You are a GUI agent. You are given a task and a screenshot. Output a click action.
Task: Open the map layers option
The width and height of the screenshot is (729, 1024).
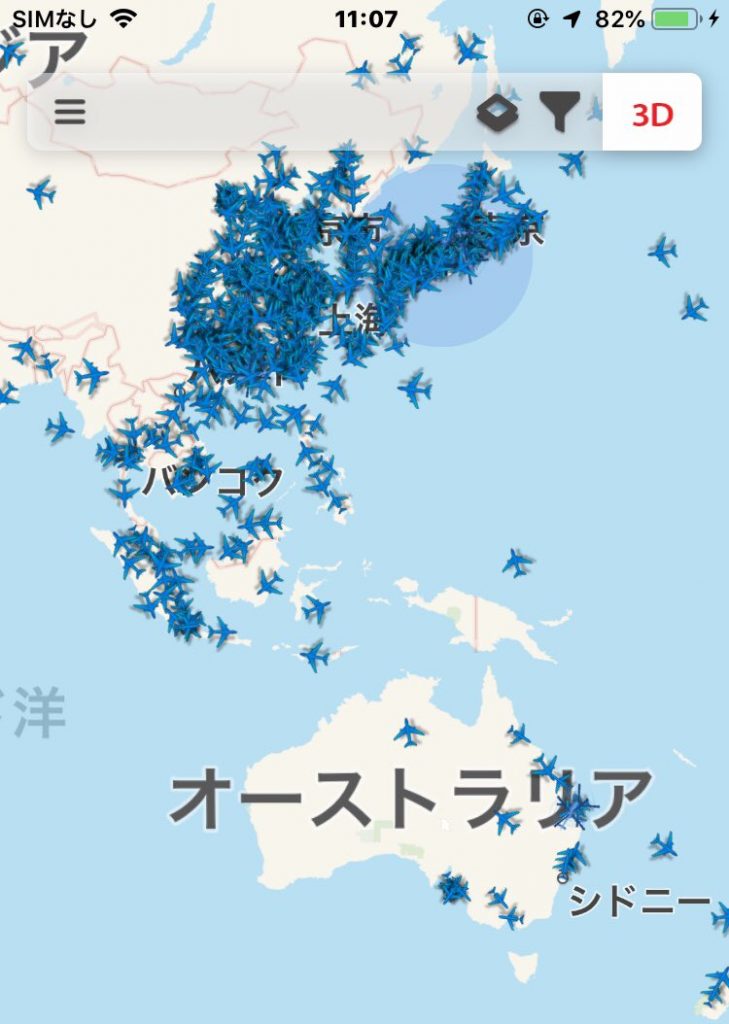[497, 113]
